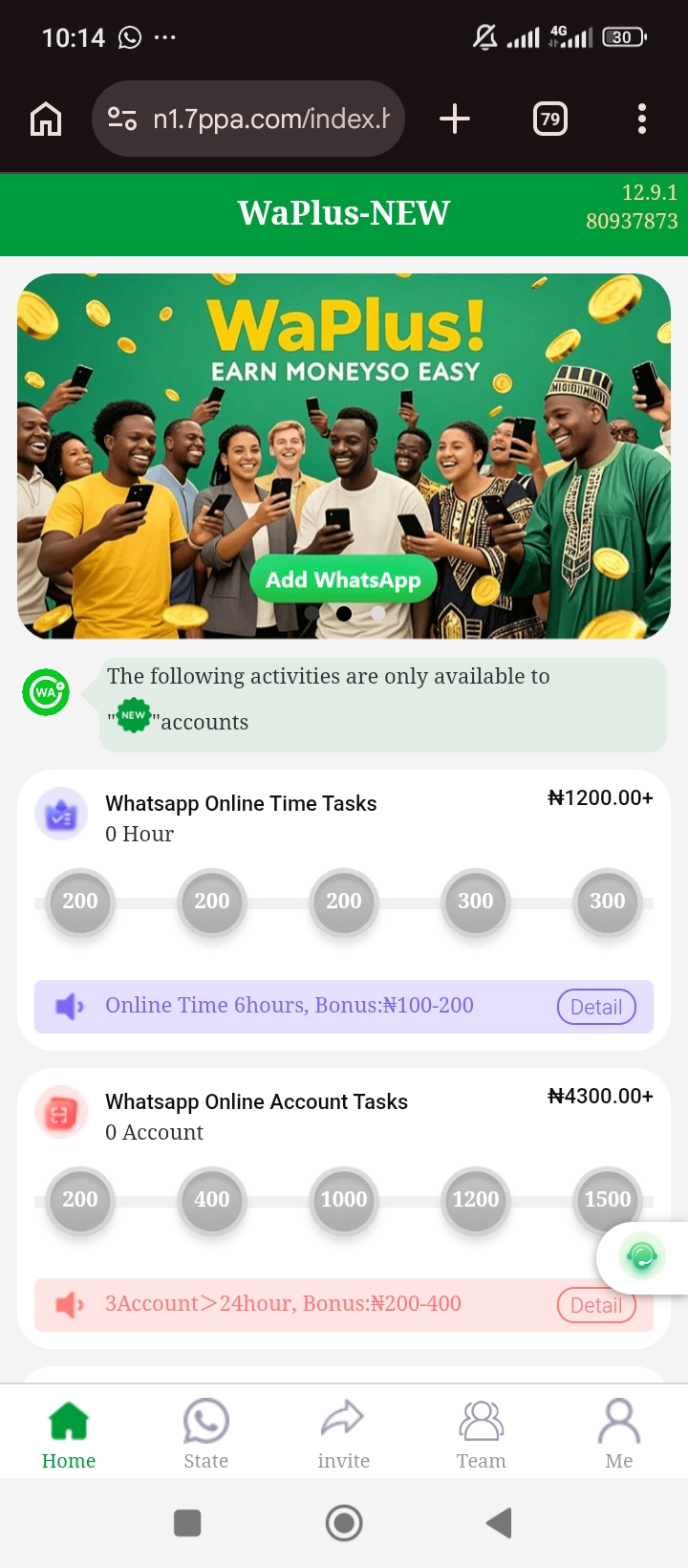Viewport: 688px width, 1568px height.
Task: Switch to the State tab
Action: tap(206, 1434)
